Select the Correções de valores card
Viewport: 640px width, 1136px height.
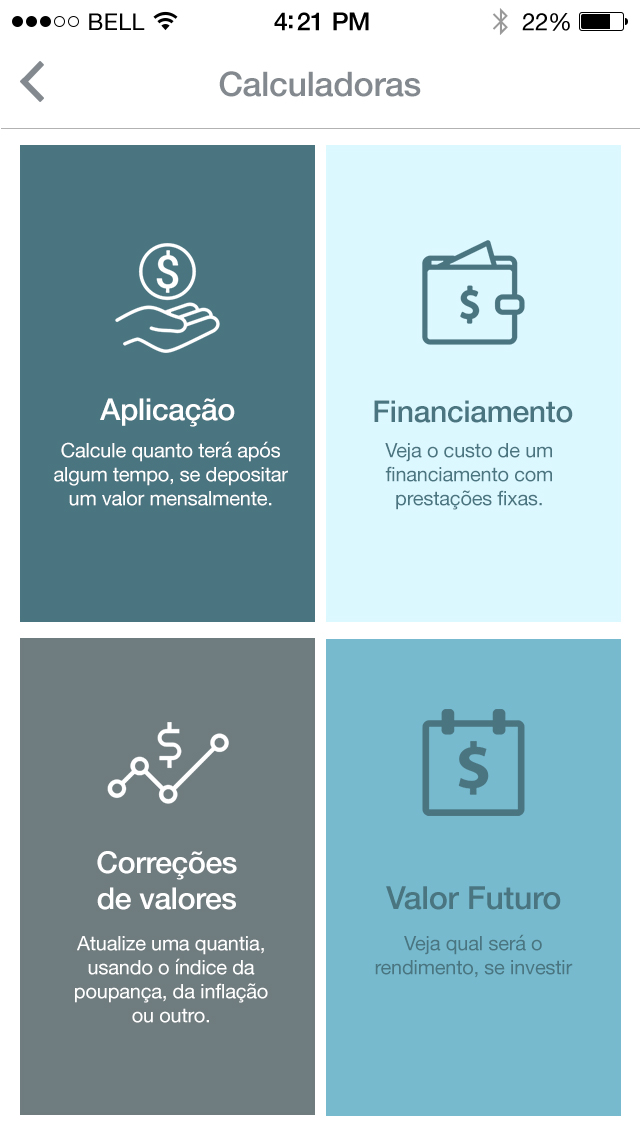tap(167, 877)
